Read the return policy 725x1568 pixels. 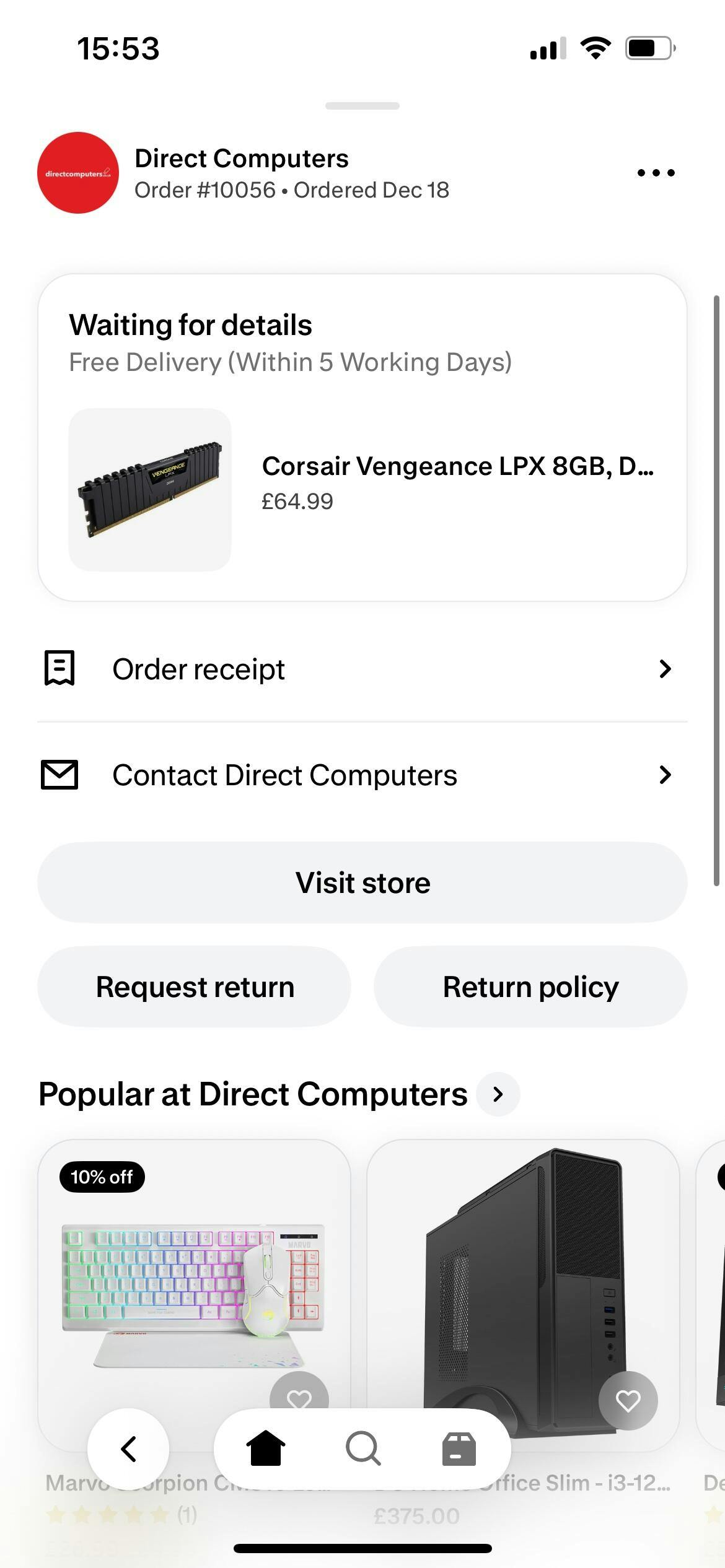pos(530,987)
